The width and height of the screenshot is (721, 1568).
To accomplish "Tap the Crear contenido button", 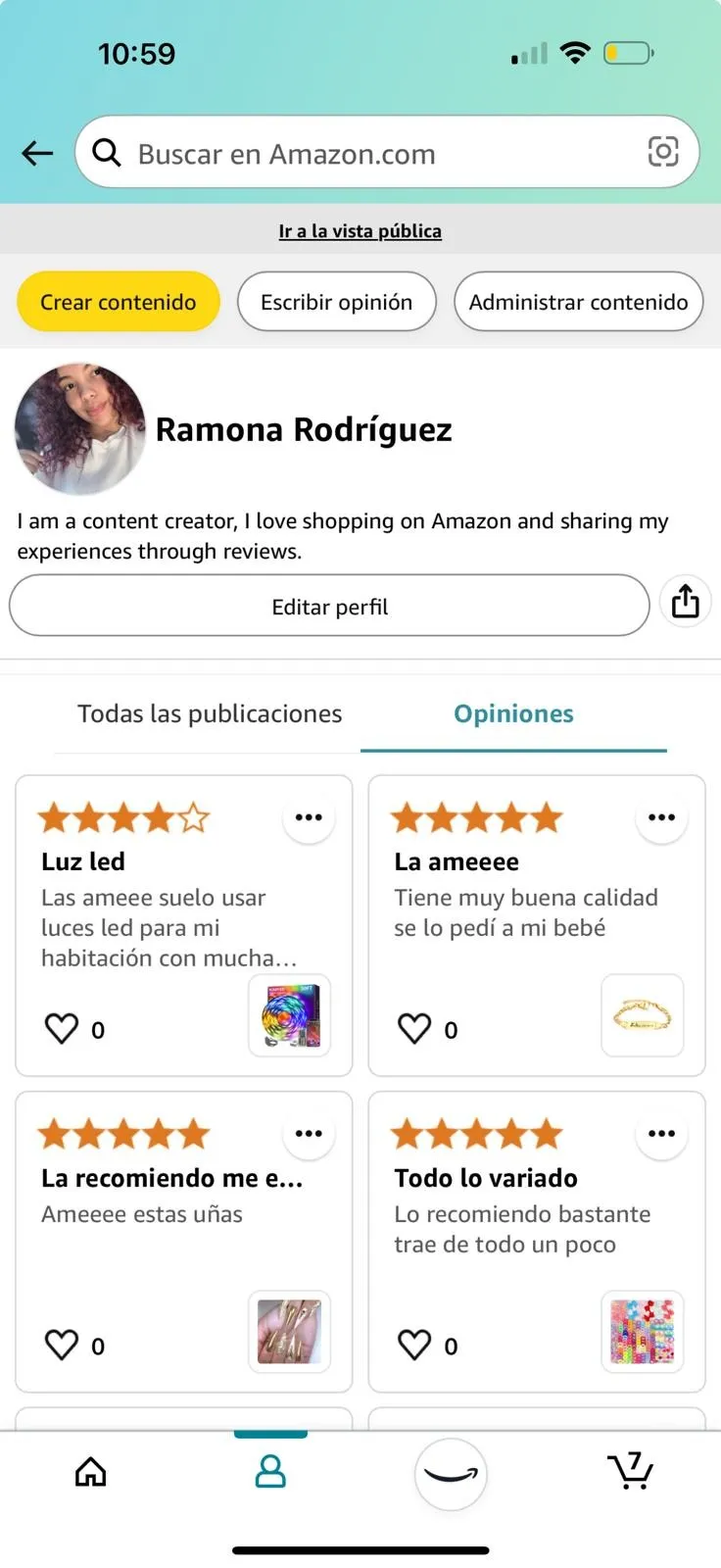I will (x=118, y=302).
